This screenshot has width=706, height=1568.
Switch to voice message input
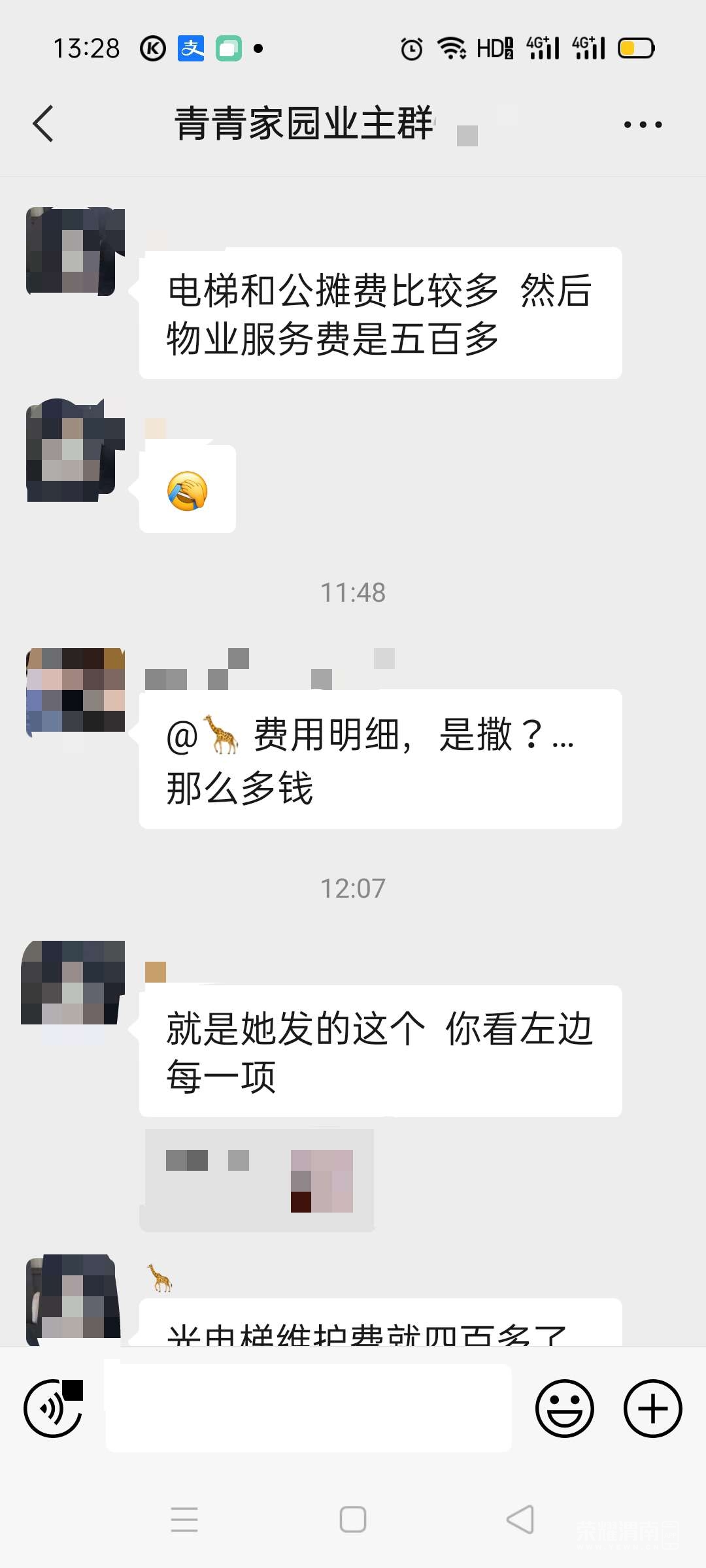click(53, 1408)
